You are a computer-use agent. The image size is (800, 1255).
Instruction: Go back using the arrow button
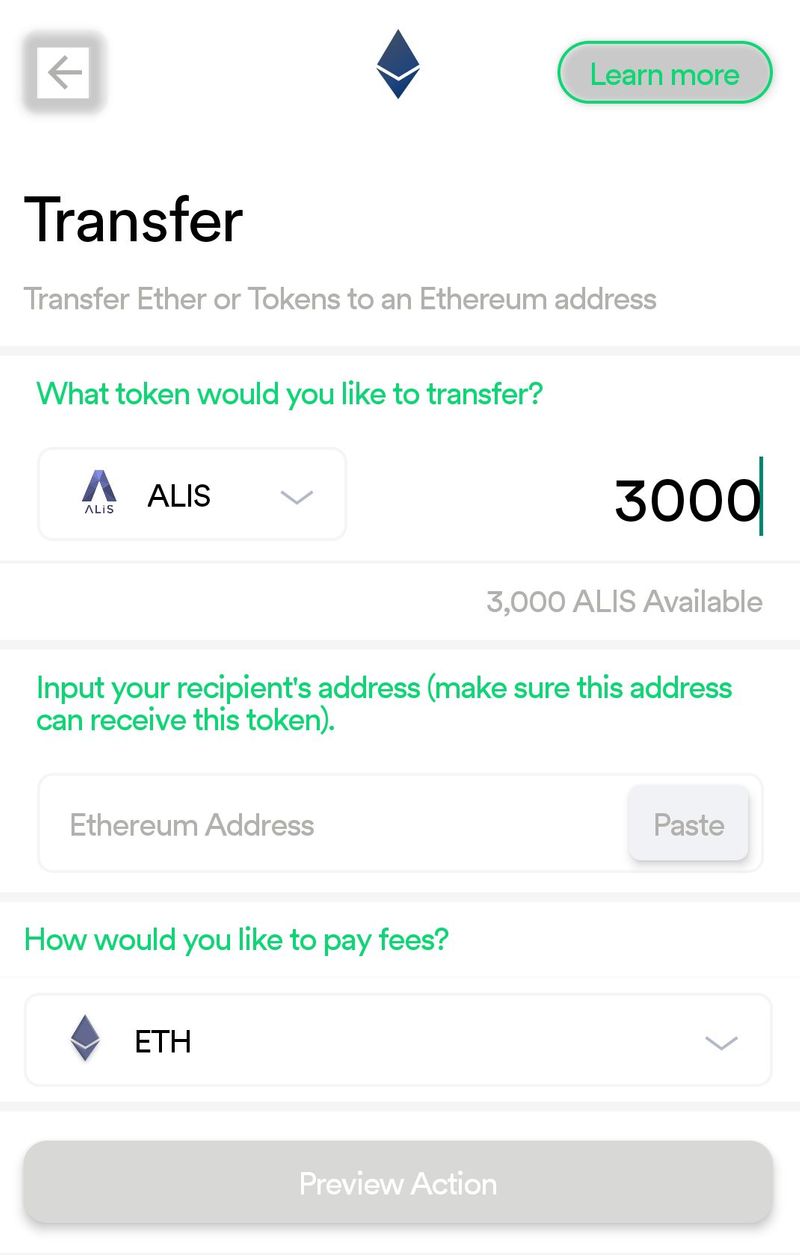(x=64, y=73)
